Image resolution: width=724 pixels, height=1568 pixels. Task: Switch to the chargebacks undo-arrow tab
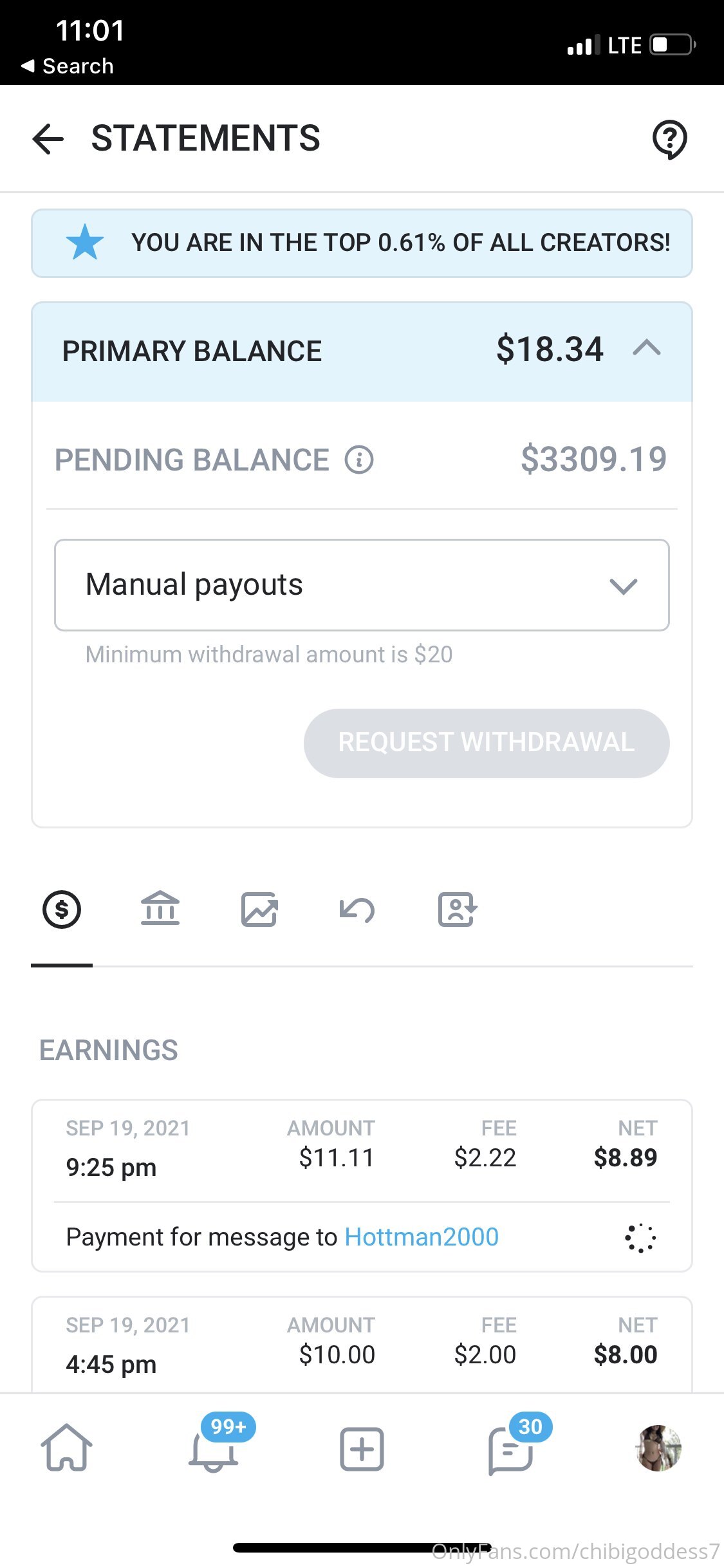coord(357,910)
